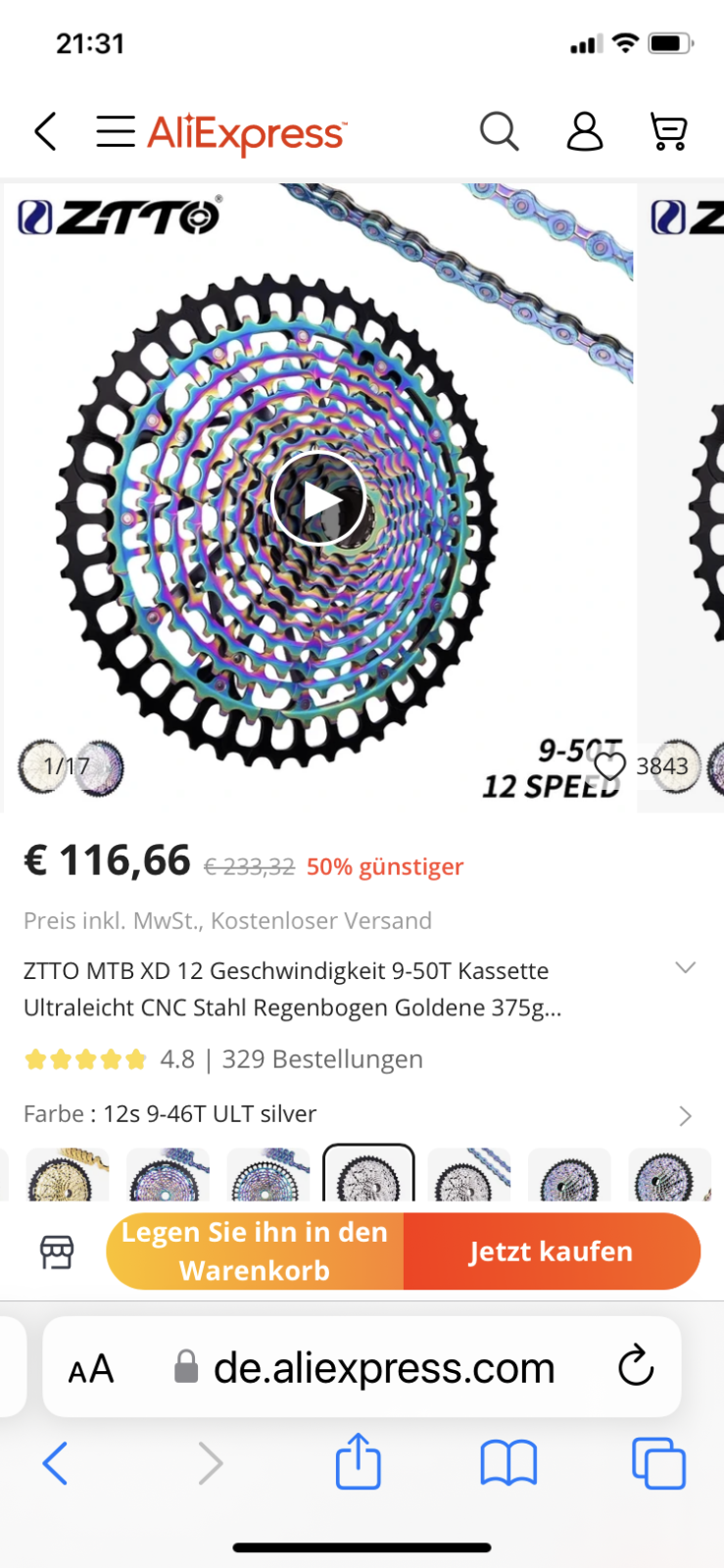Screen dimensions: 724x1568
Task: Open the search icon
Action: click(x=499, y=131)
